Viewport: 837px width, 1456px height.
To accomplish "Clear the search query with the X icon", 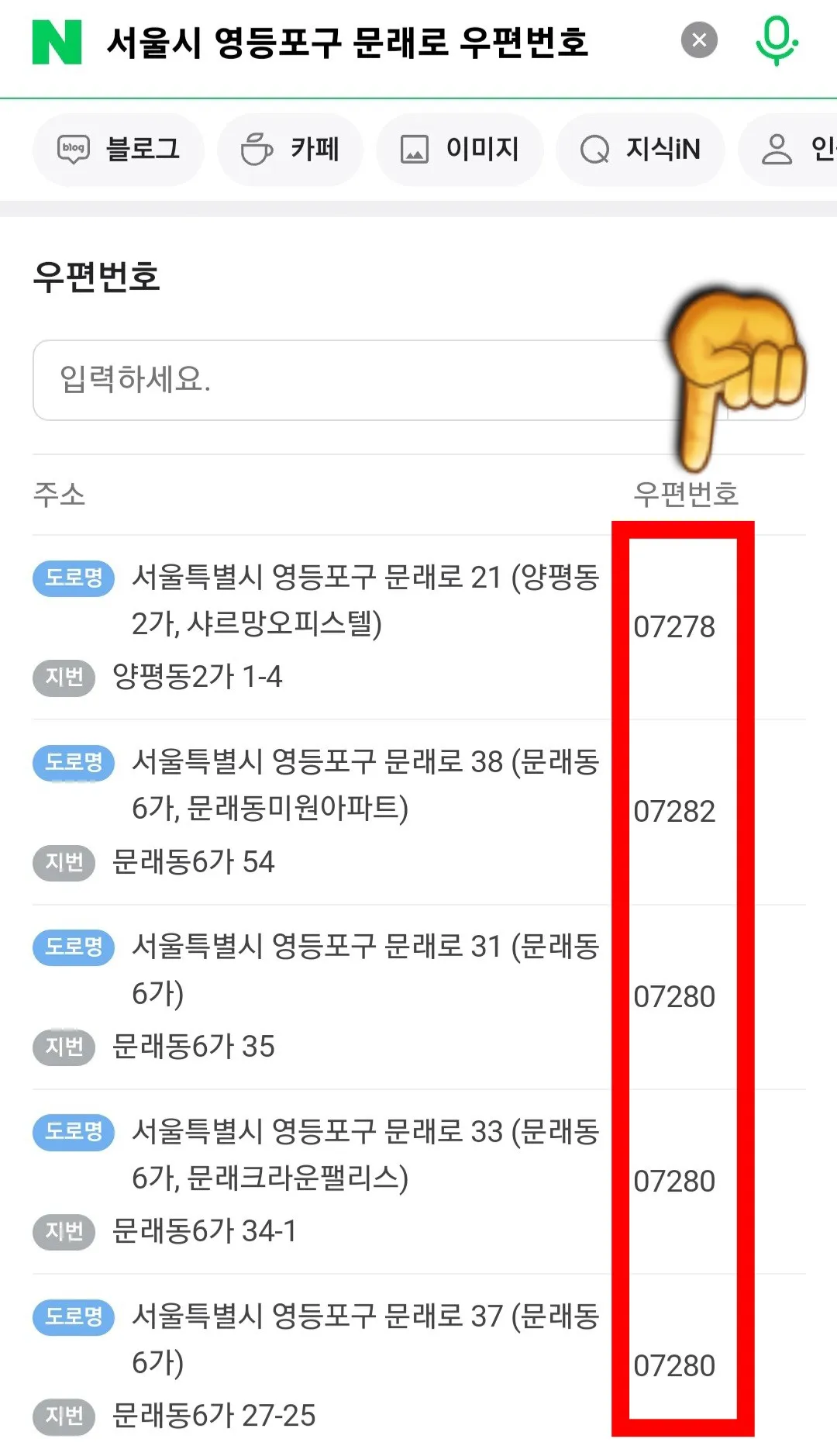I will tap(699, 40).
